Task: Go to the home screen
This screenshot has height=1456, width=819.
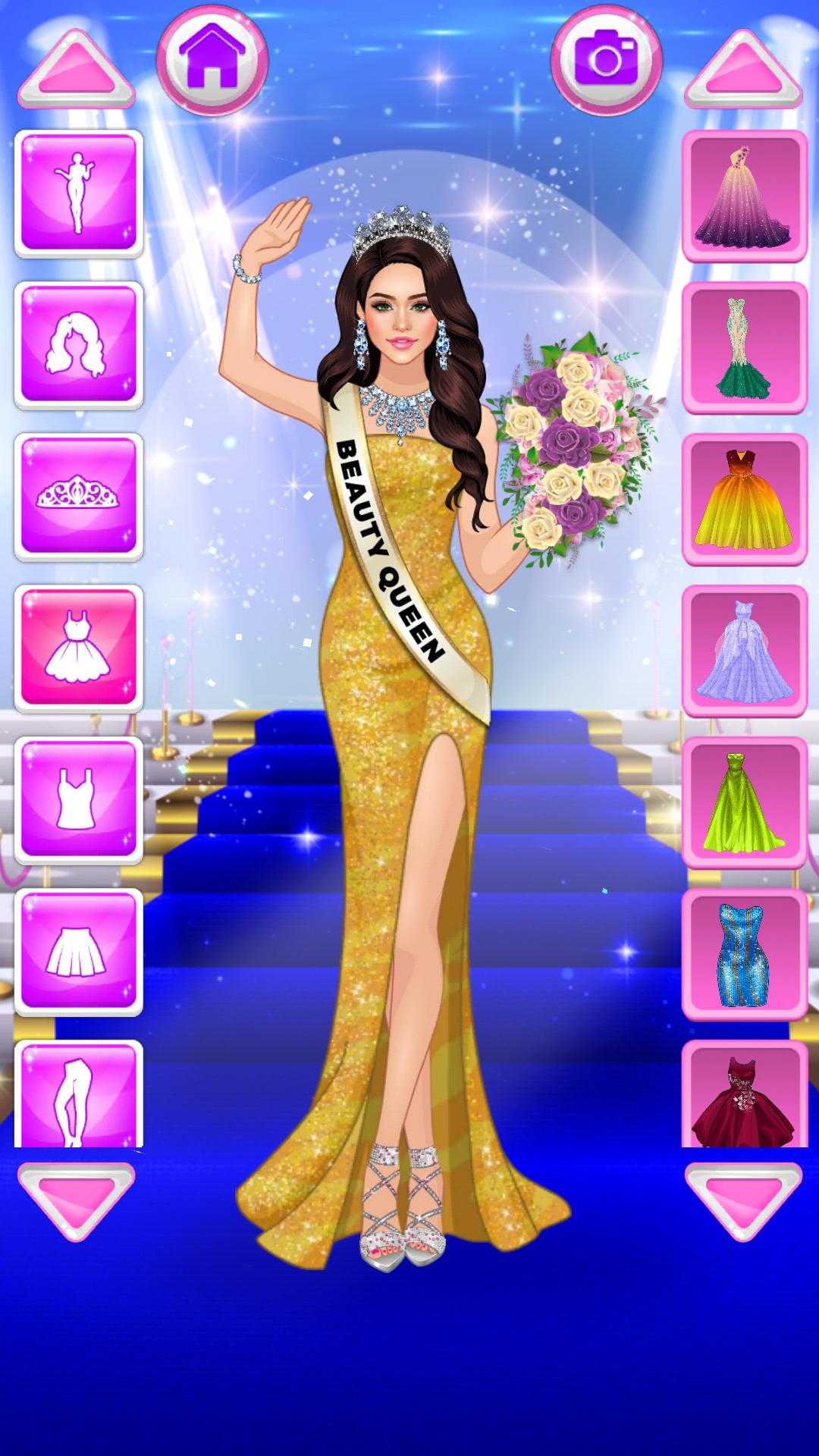Action: tap(212, 60)
